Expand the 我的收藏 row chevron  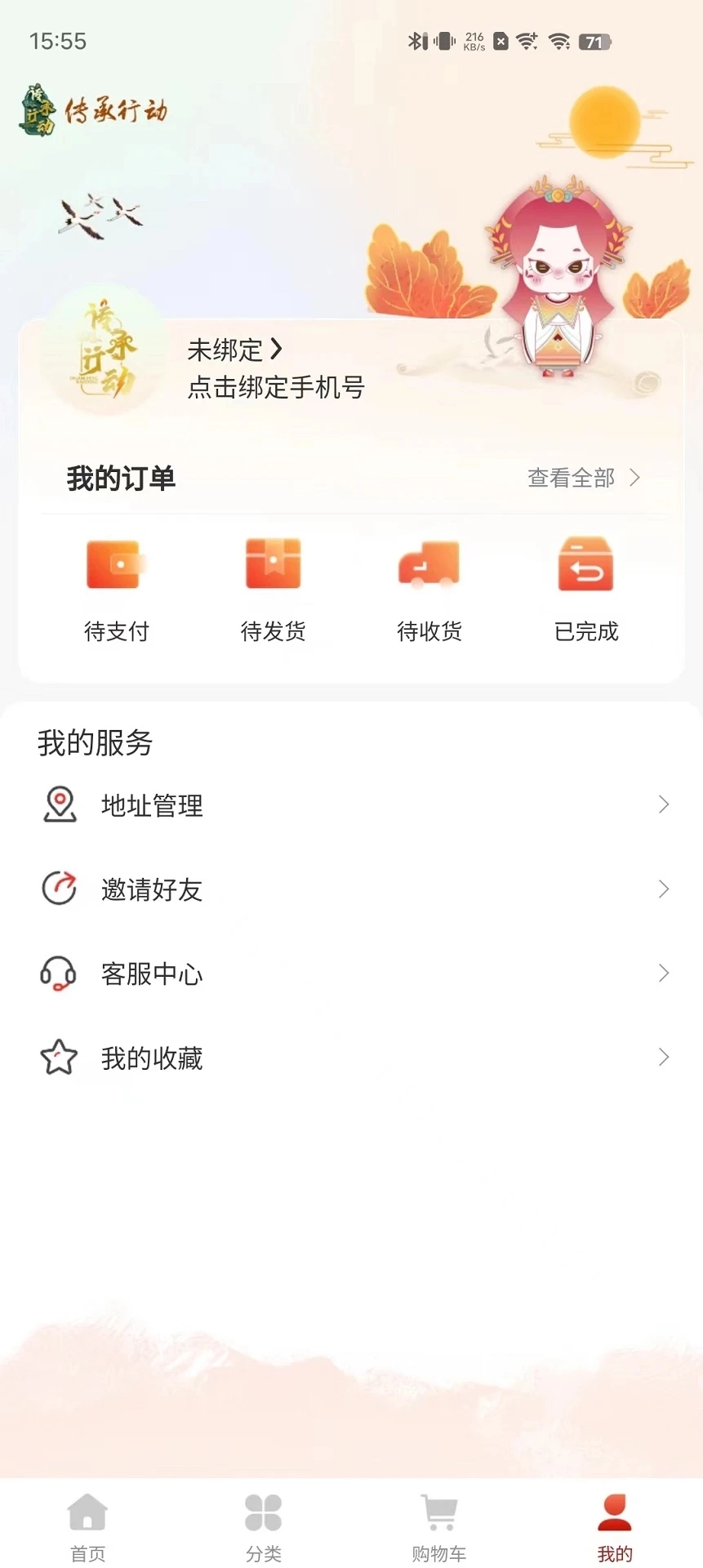coord(663,1058)
